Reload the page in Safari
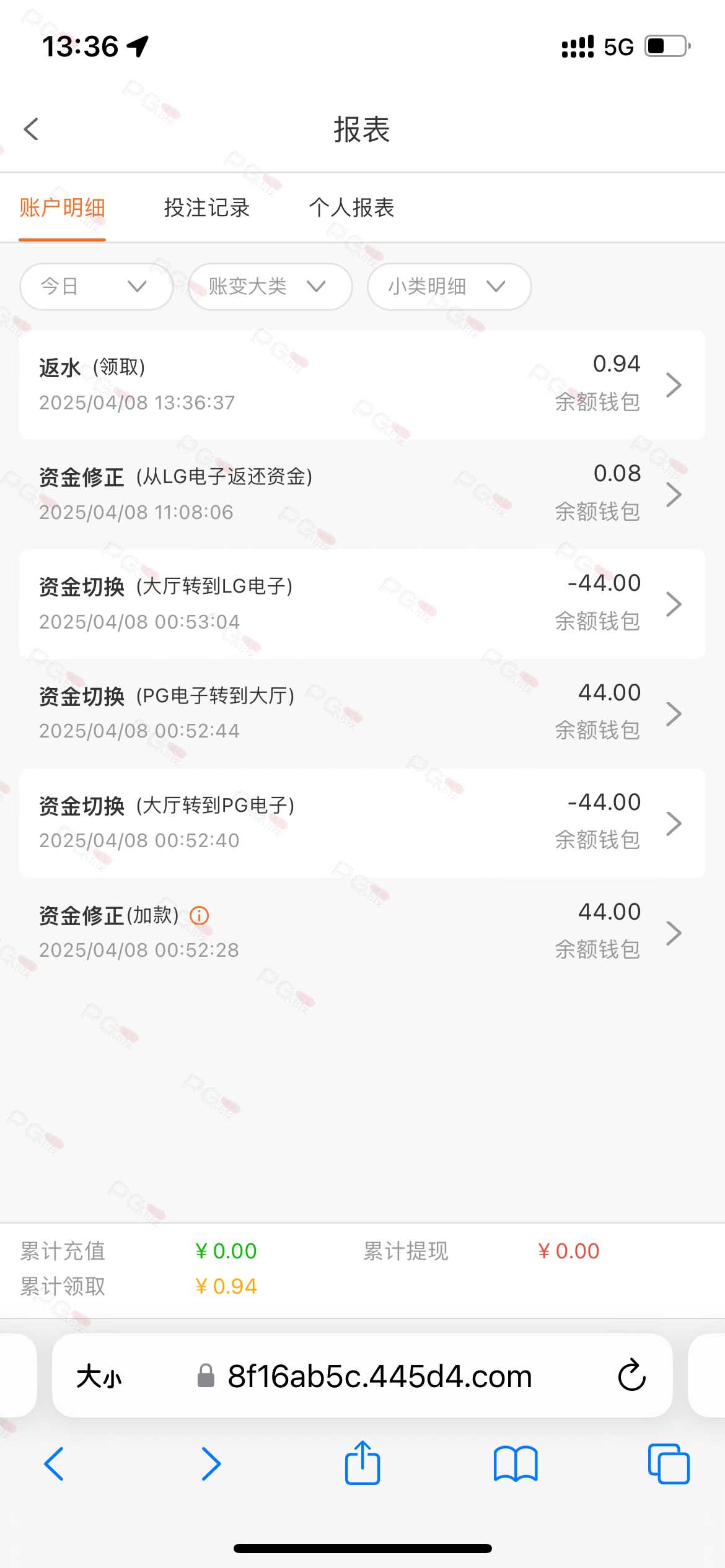 (632, 1375)
